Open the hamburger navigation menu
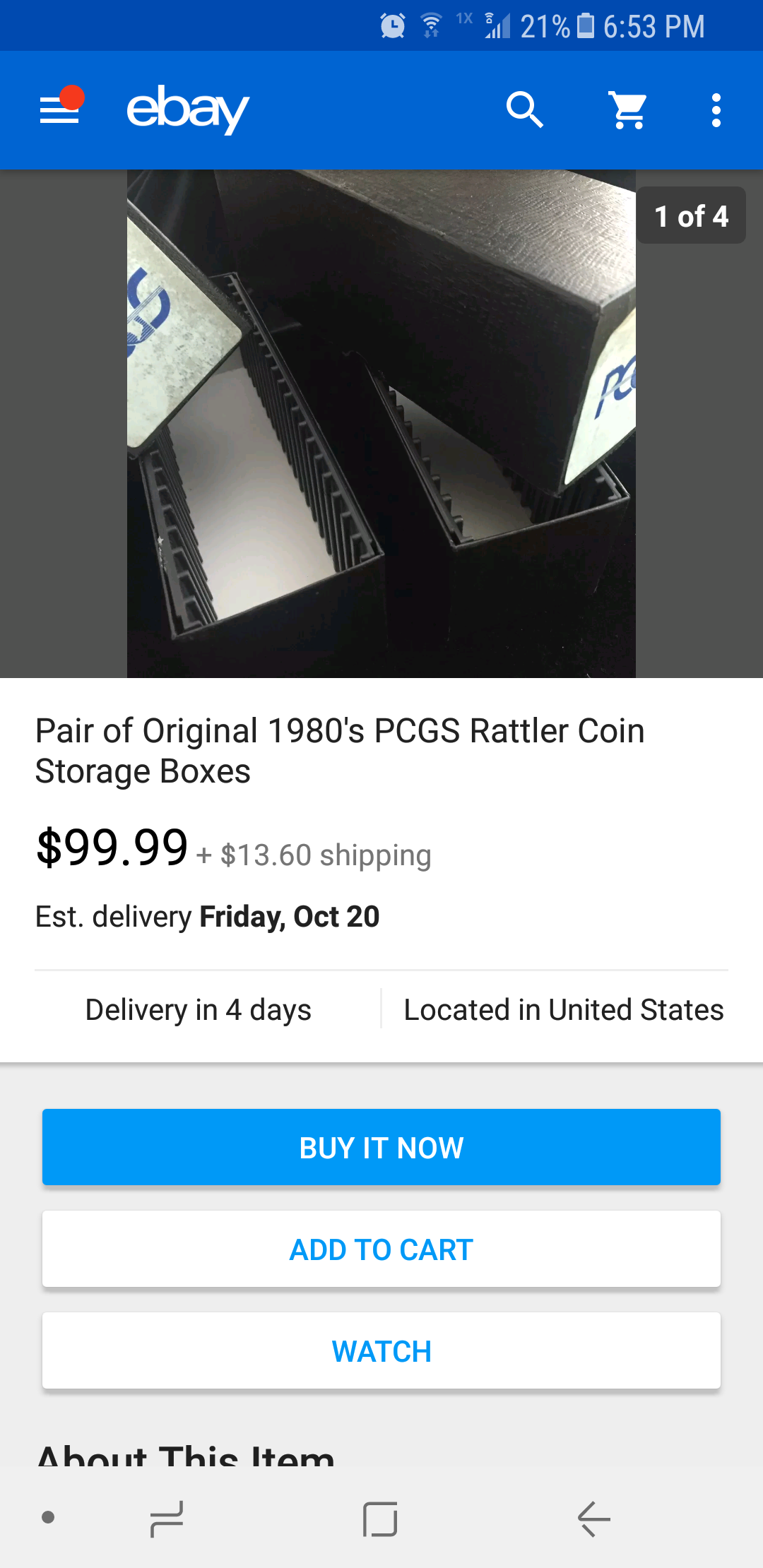 click(59, 110)
